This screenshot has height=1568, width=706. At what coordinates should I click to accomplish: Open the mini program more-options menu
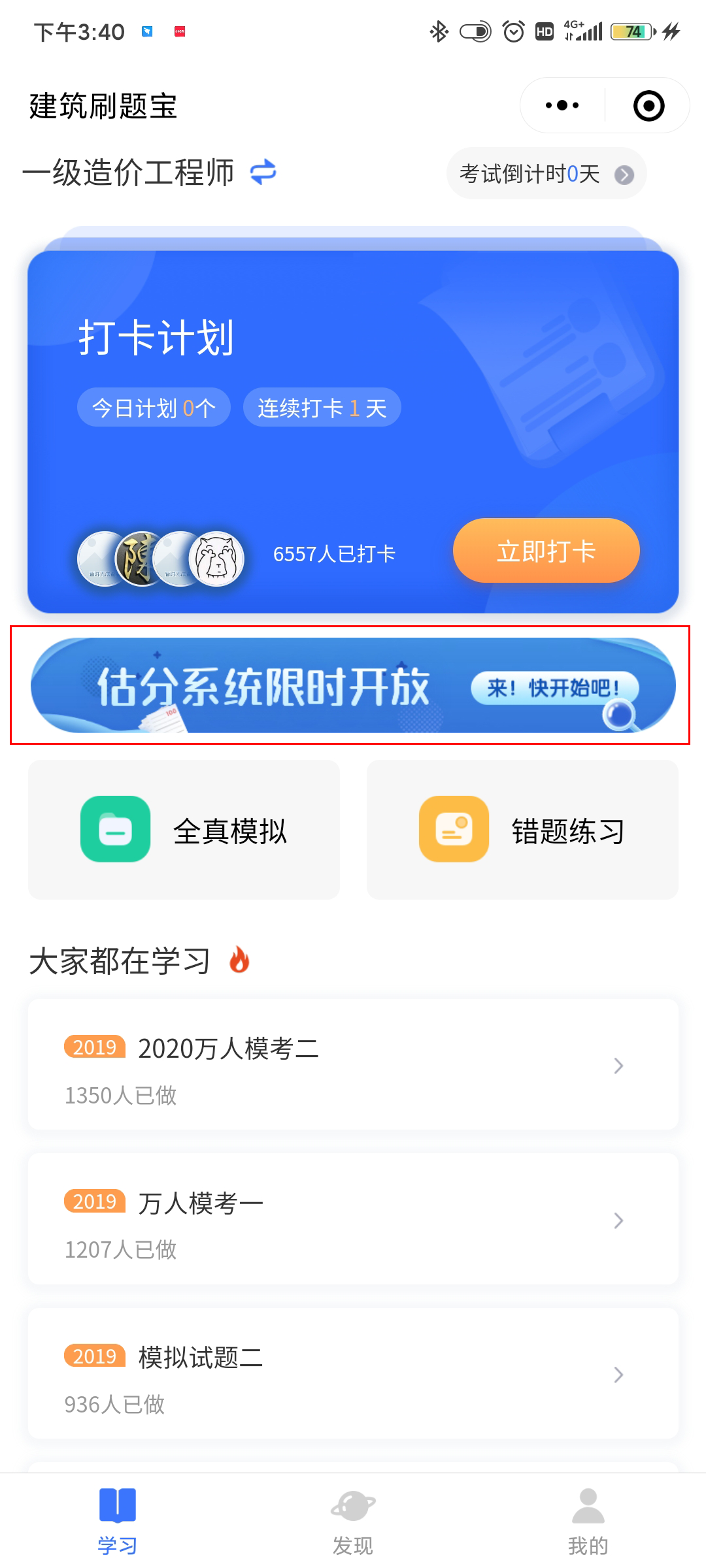(x=562, y=105)
